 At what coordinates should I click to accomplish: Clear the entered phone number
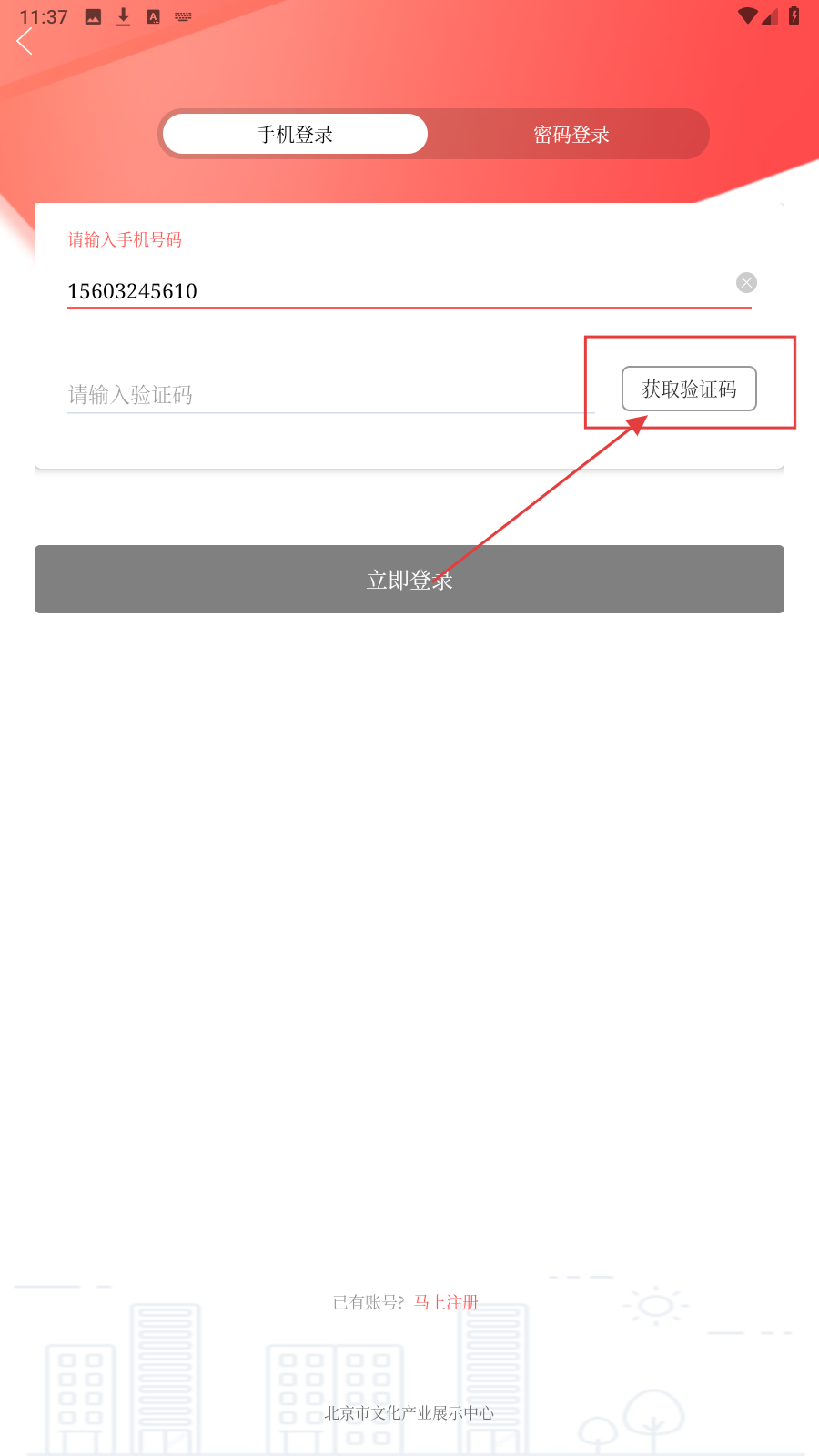point(746,283)
